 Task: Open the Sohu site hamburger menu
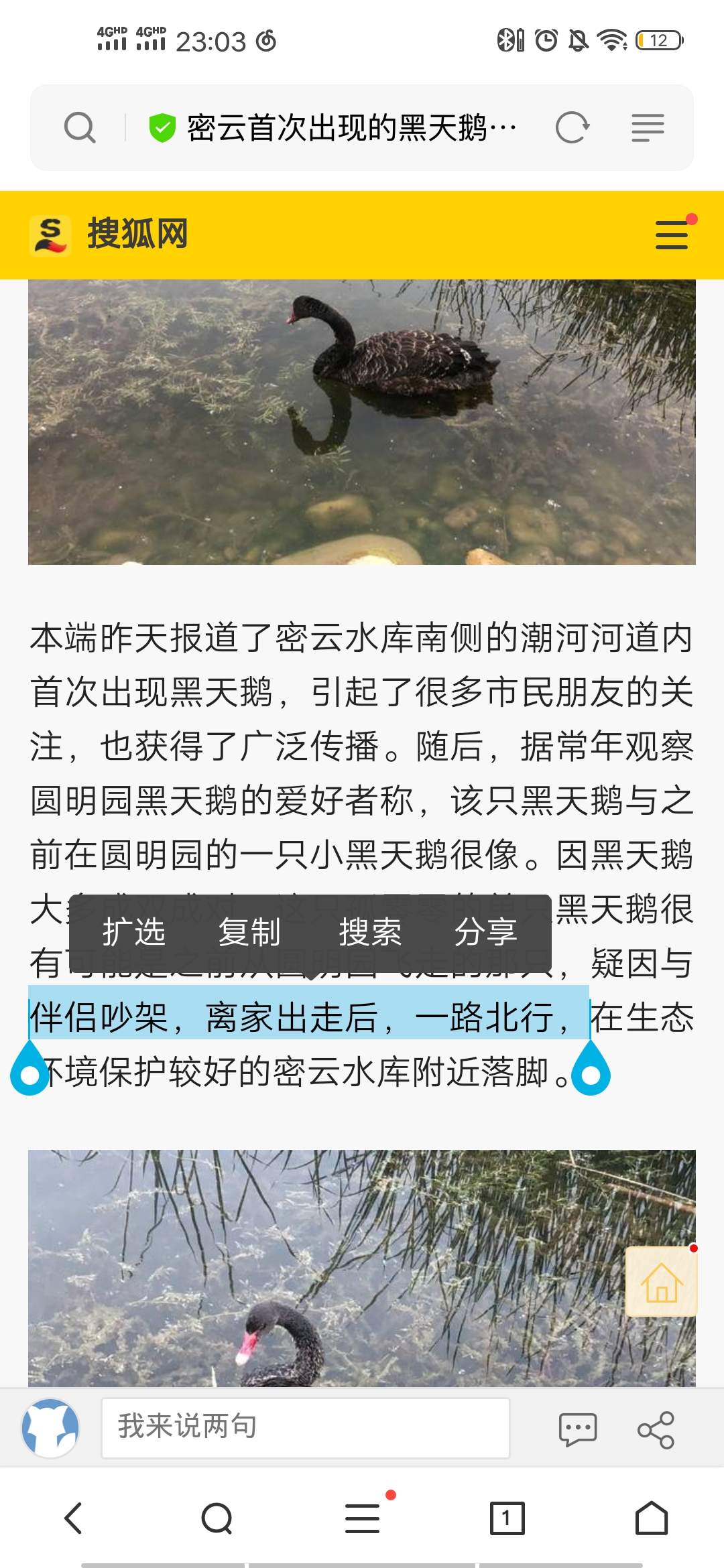click(672, 235)
